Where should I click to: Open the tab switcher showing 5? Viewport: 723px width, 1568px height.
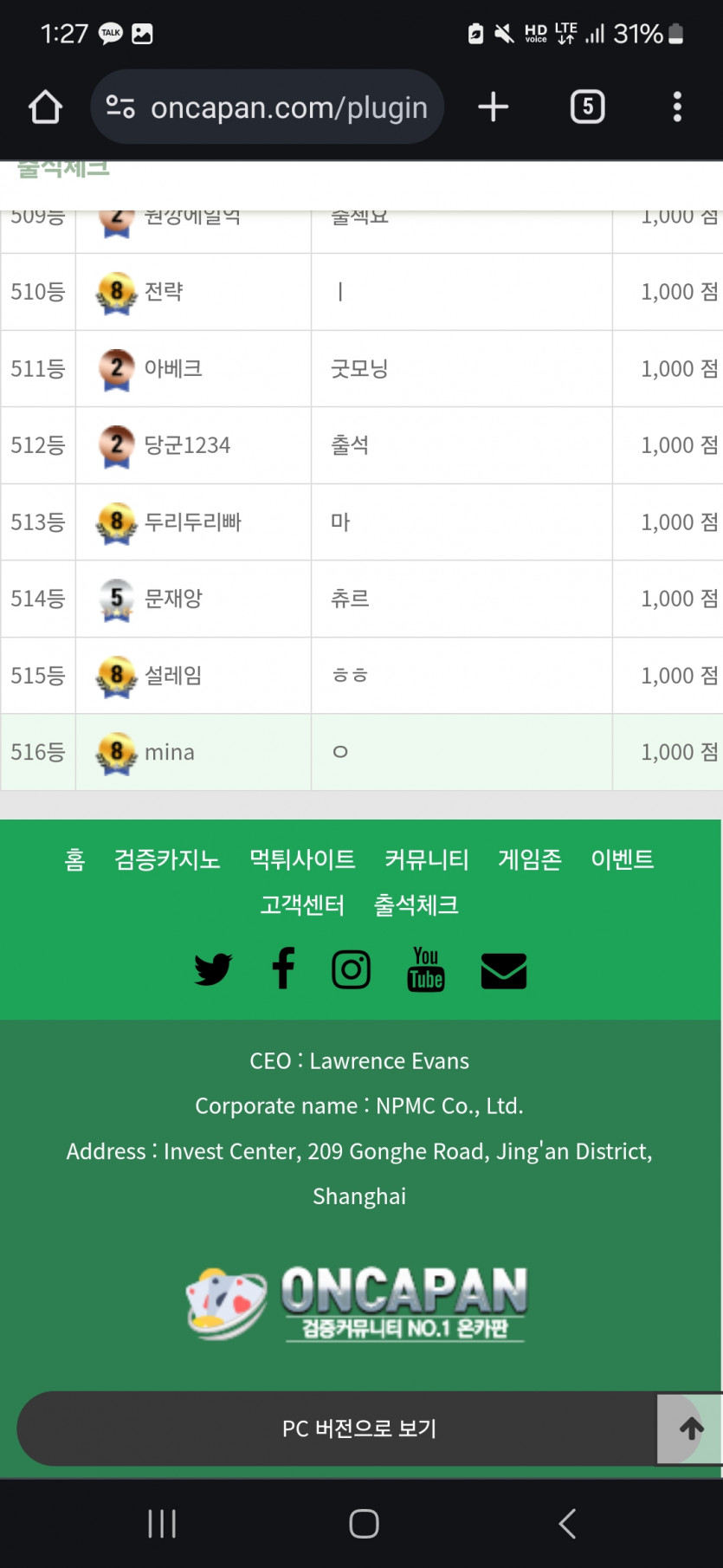point(587,107)
